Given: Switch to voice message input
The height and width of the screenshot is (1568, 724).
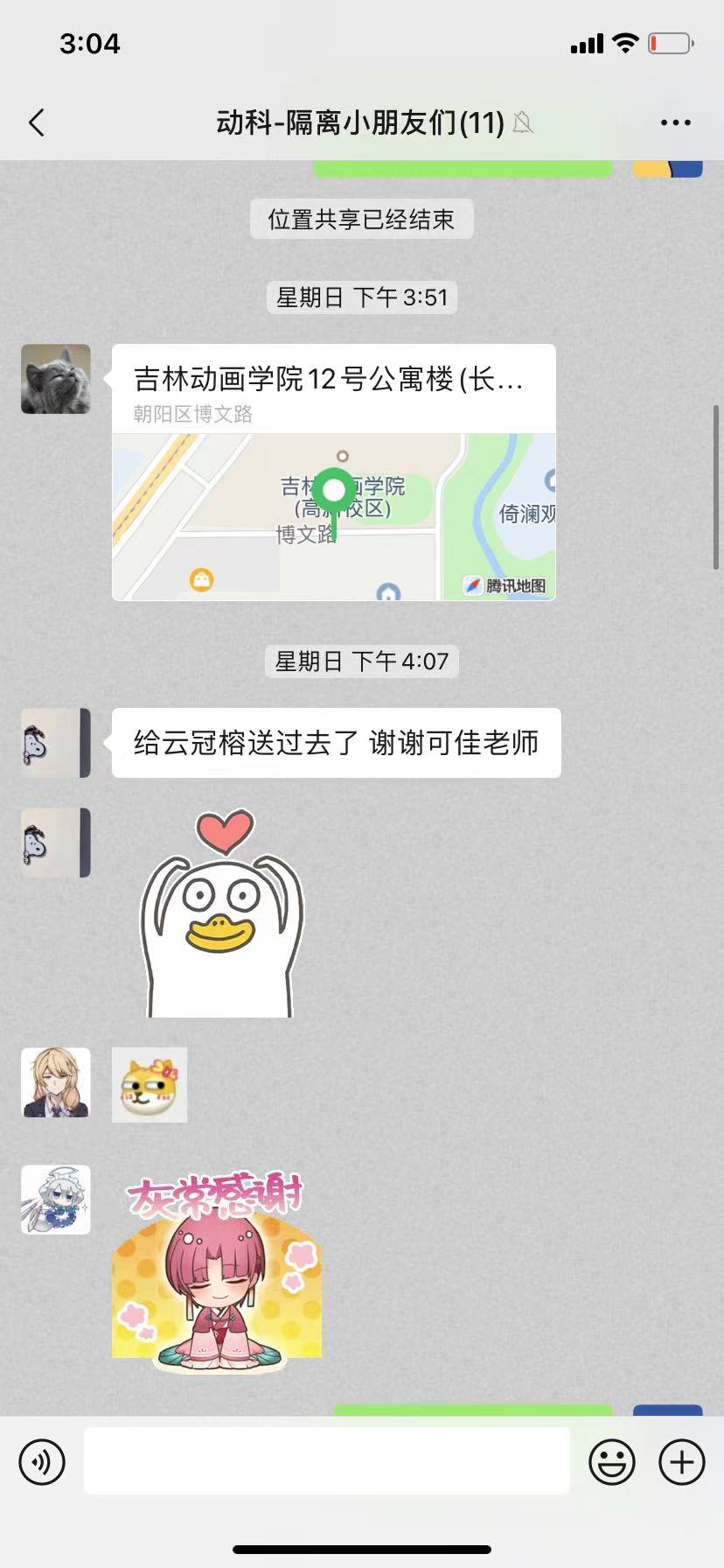Looking at the screenshot, I should coord(42,1461).
